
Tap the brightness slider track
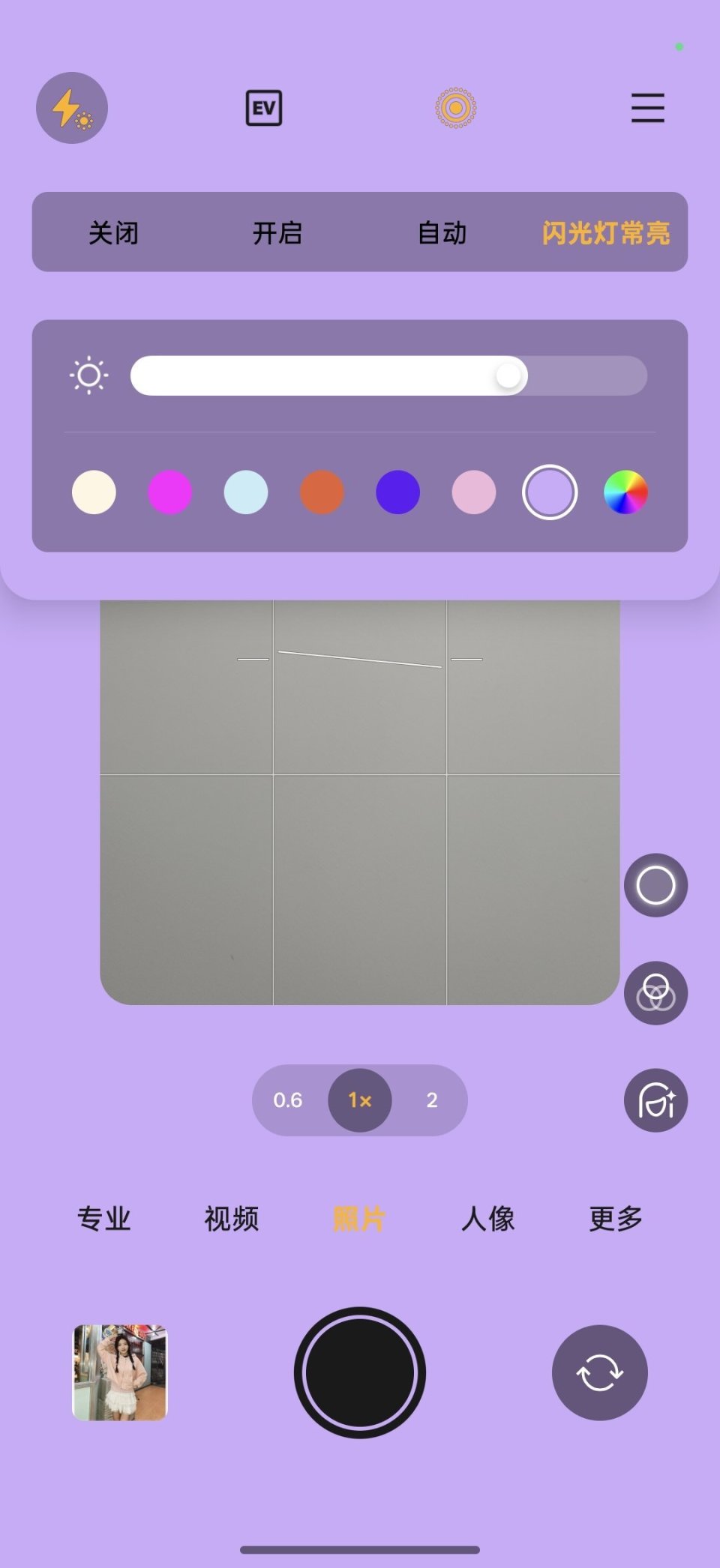coord(388,376)
